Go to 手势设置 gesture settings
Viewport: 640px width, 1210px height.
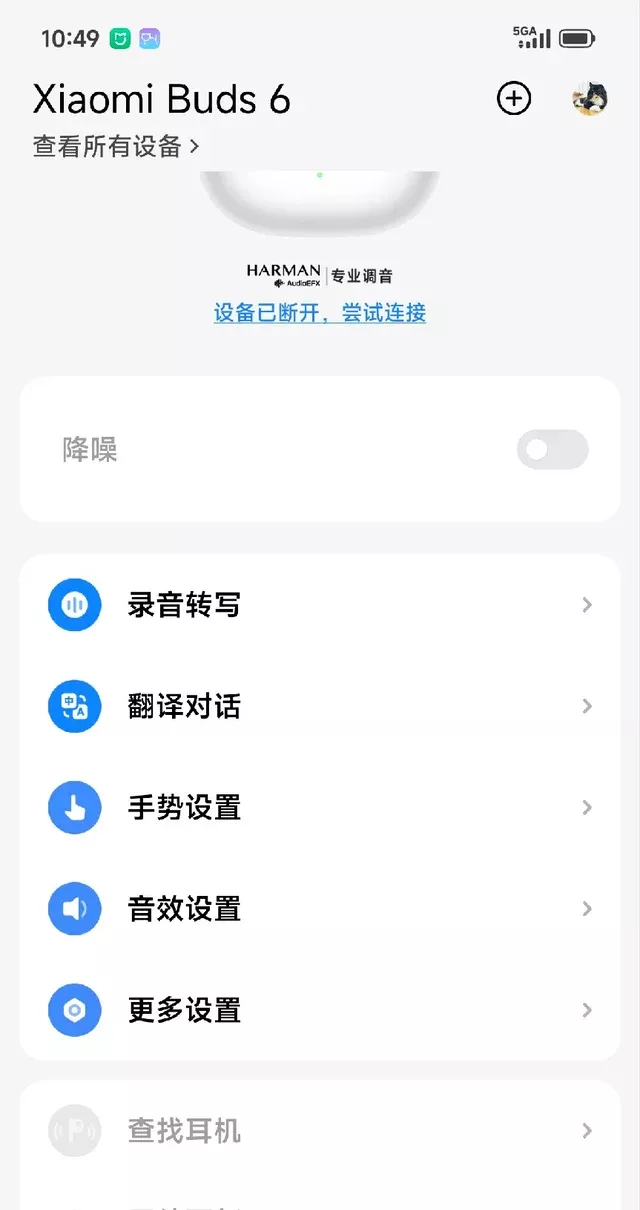coord(320,808)
